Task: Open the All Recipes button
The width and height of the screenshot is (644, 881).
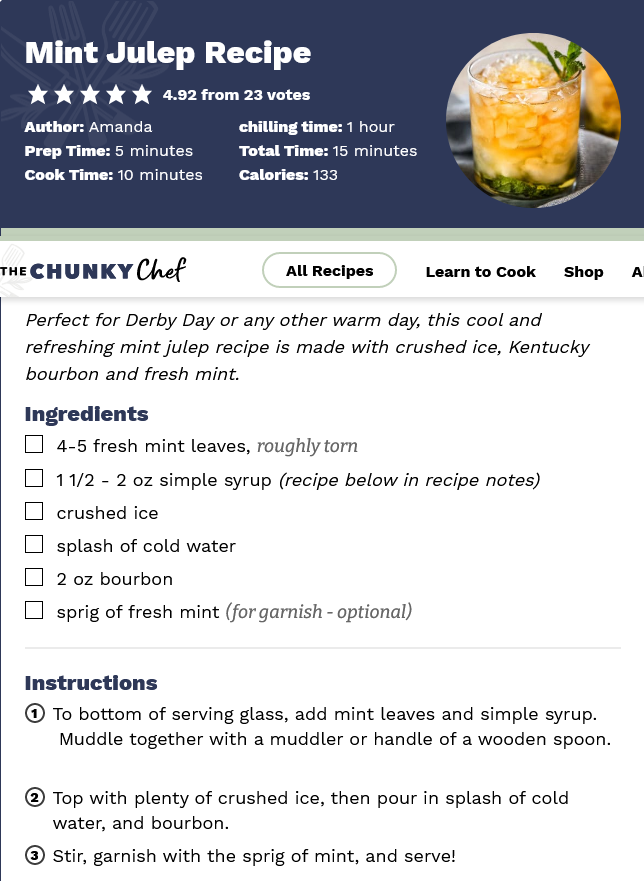Action: 329,270
